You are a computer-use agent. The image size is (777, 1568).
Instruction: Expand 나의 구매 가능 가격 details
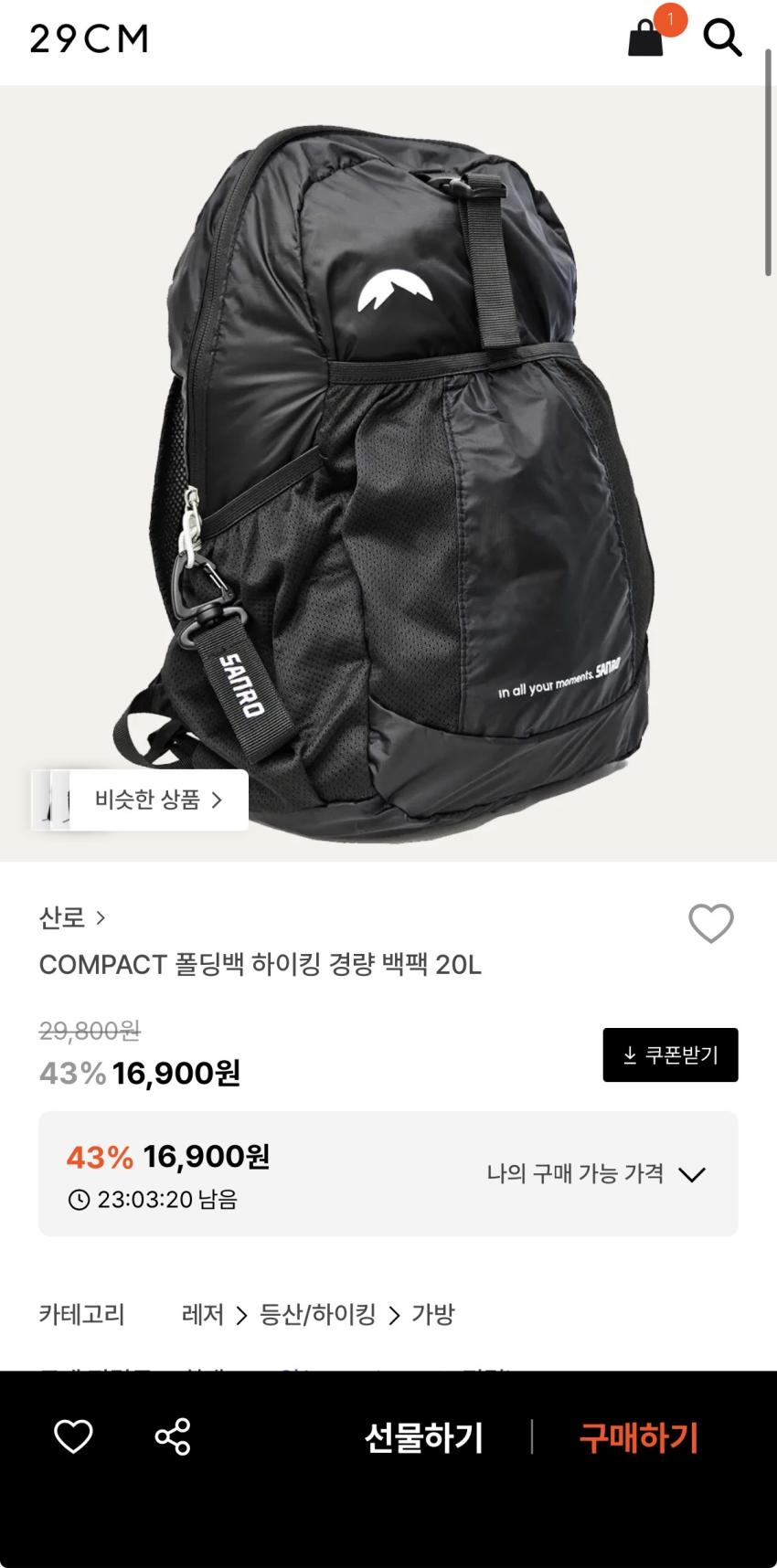click(x=596, y=1174)
